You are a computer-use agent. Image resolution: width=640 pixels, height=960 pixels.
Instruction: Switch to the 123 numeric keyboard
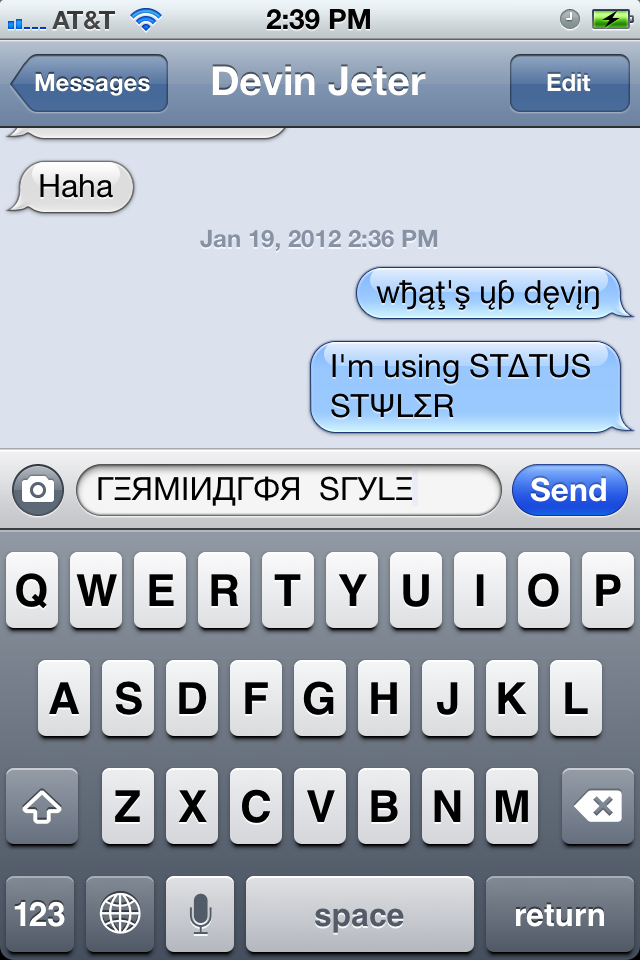coord(40,914)
